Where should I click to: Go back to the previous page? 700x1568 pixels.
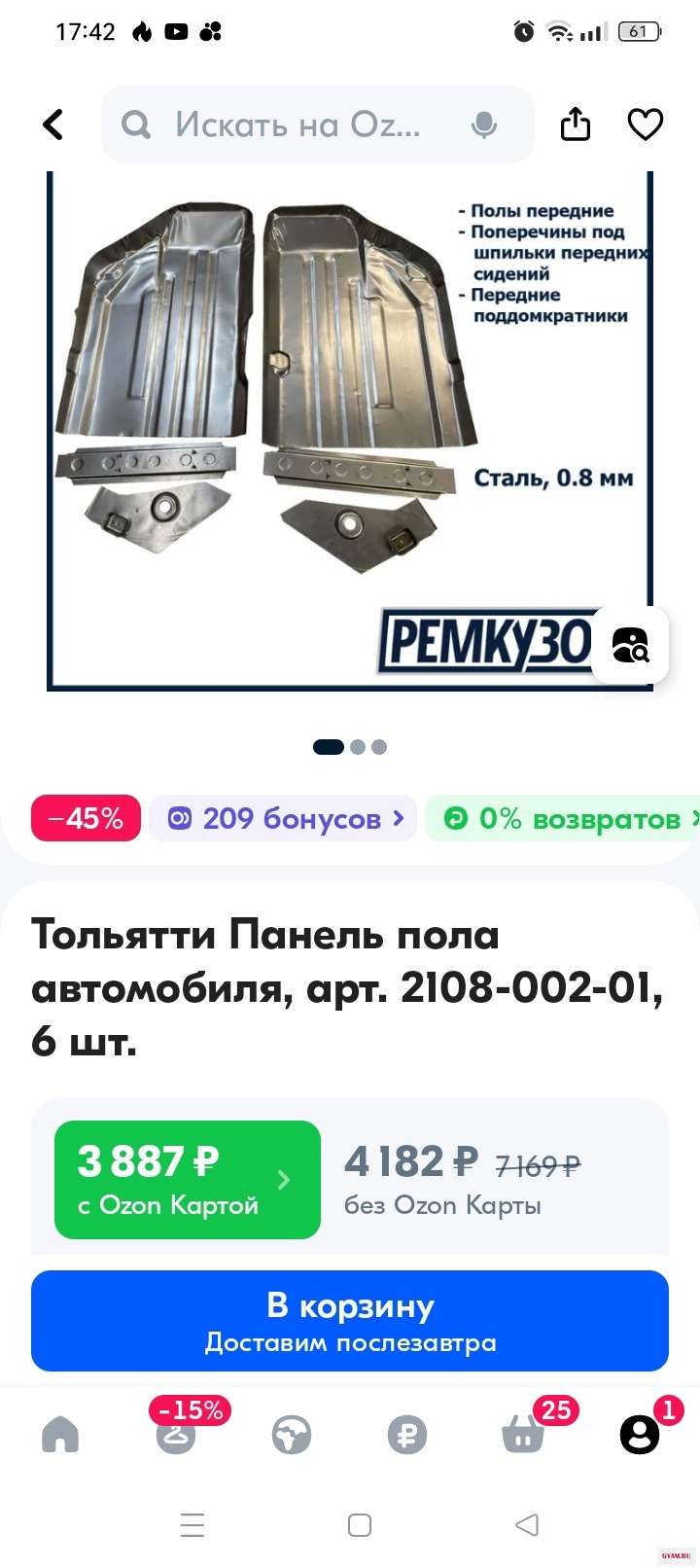[53, 125]
